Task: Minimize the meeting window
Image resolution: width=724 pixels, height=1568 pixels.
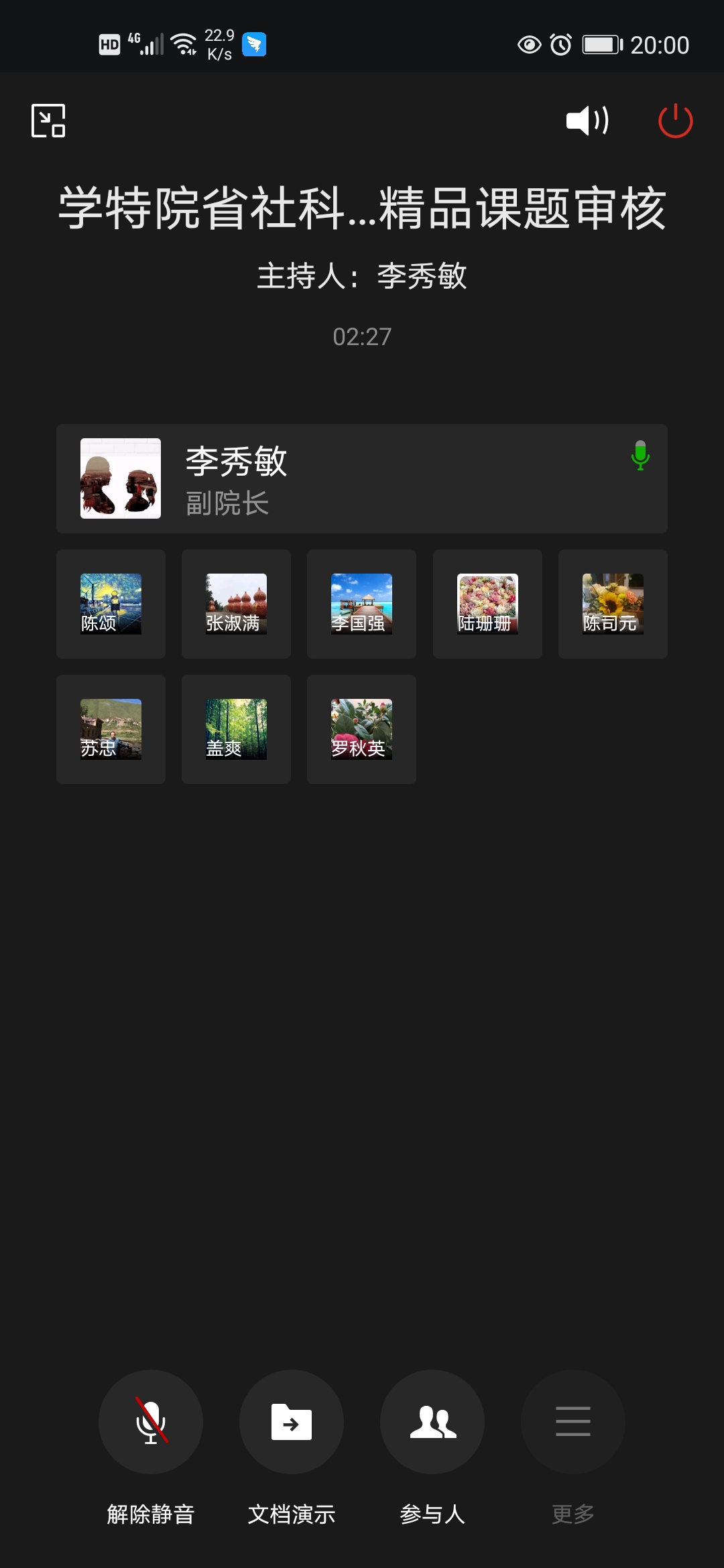Action: tap(48, 121)
